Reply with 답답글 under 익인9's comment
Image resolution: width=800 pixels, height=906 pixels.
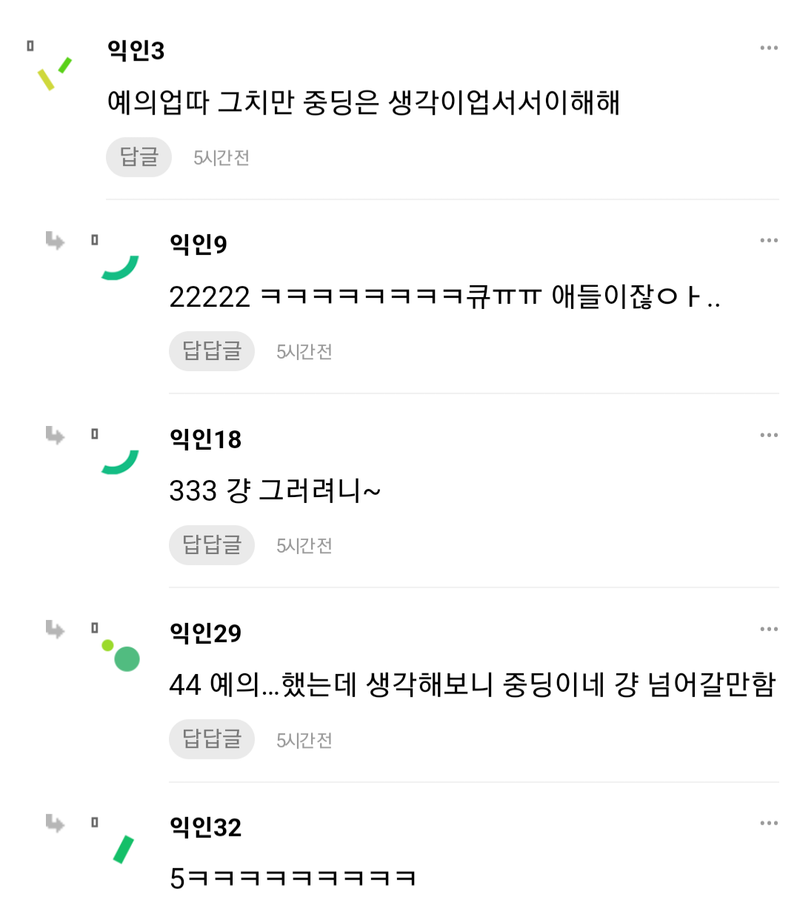pyautogui.click(x=211, y=351)
